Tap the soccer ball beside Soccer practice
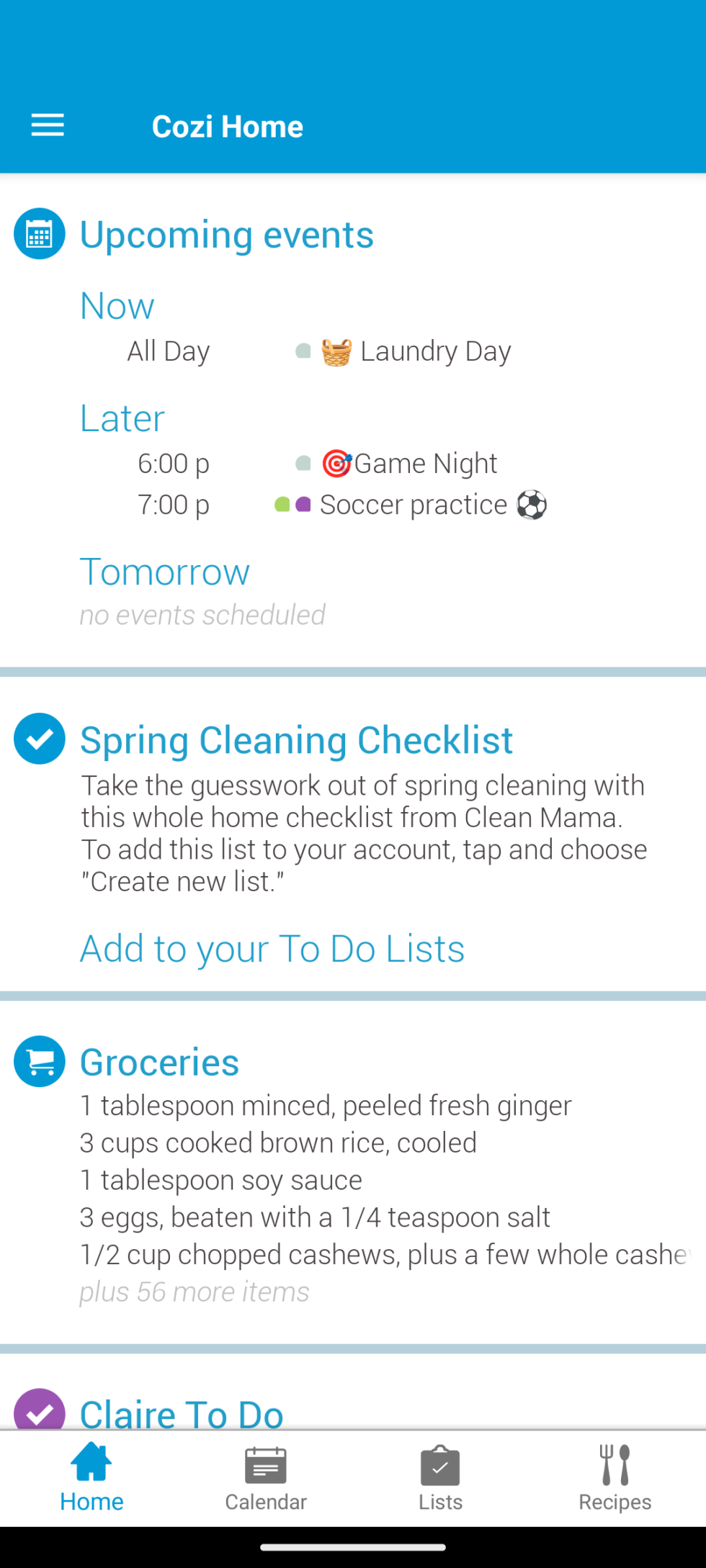Viewport: 706px width, 1568px height. pyautogui.click(x=532, y=505)
